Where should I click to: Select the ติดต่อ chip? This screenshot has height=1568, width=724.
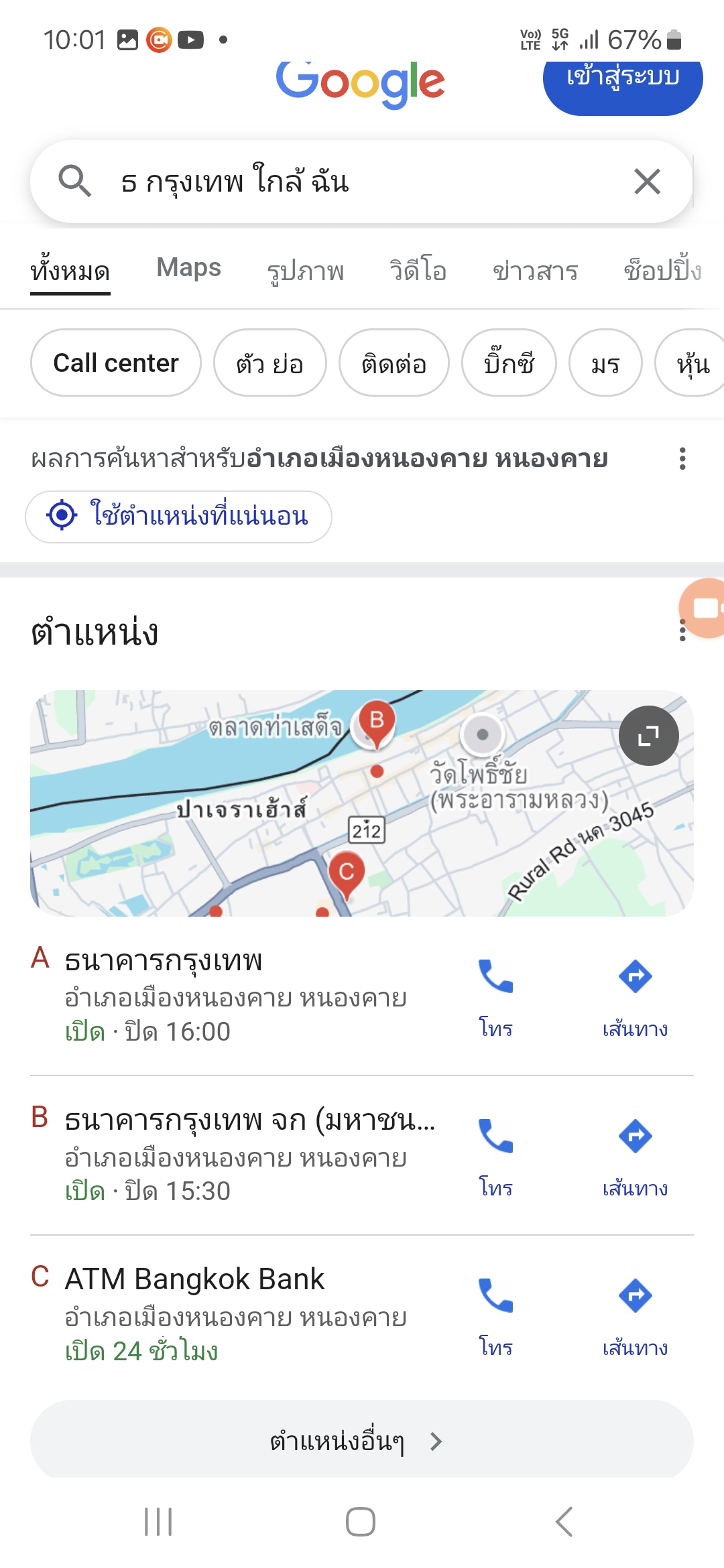pos(394,363)
